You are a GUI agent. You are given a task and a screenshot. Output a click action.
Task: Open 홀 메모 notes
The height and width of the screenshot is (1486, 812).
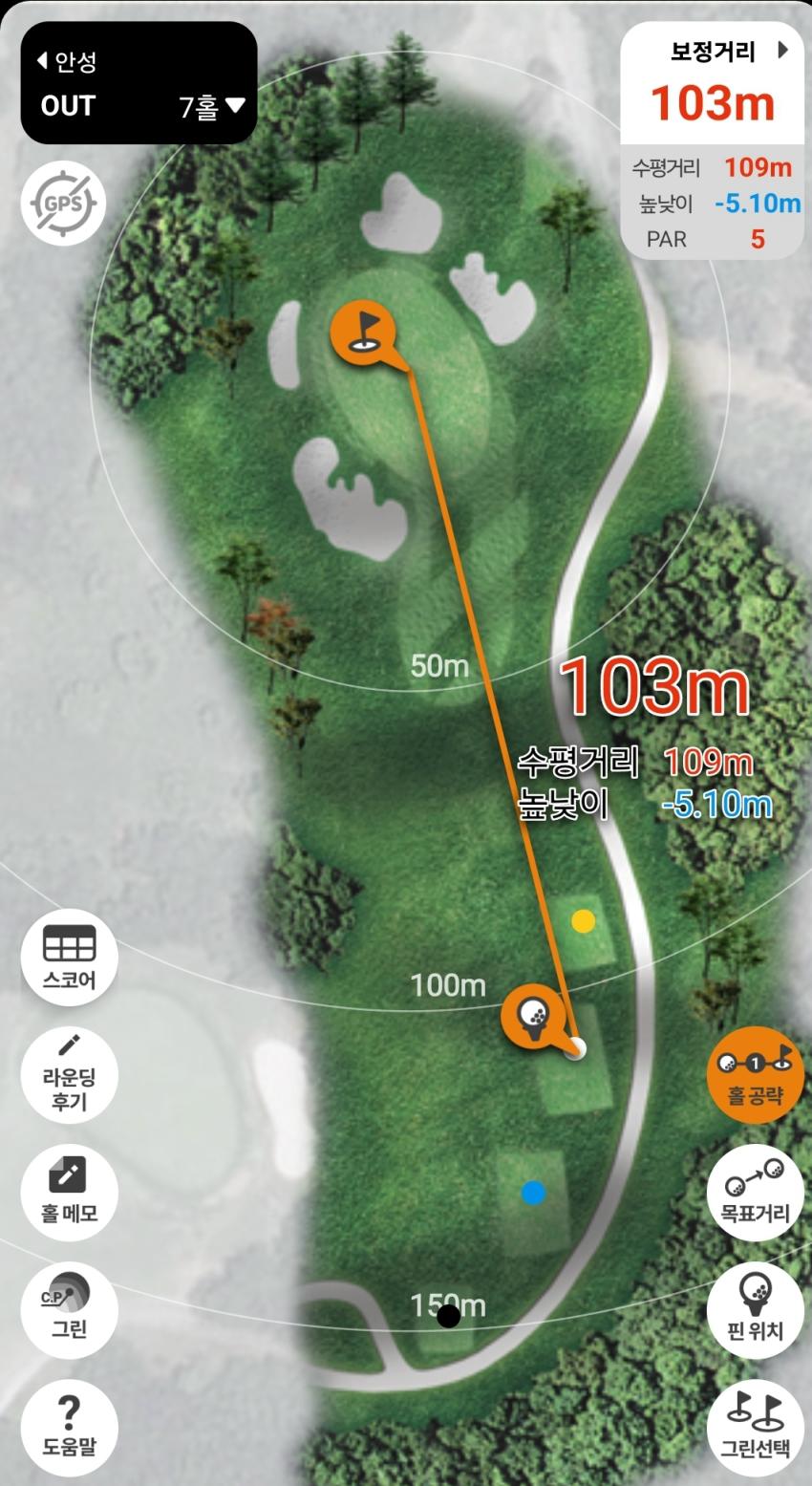click(x=69, y=1192)
